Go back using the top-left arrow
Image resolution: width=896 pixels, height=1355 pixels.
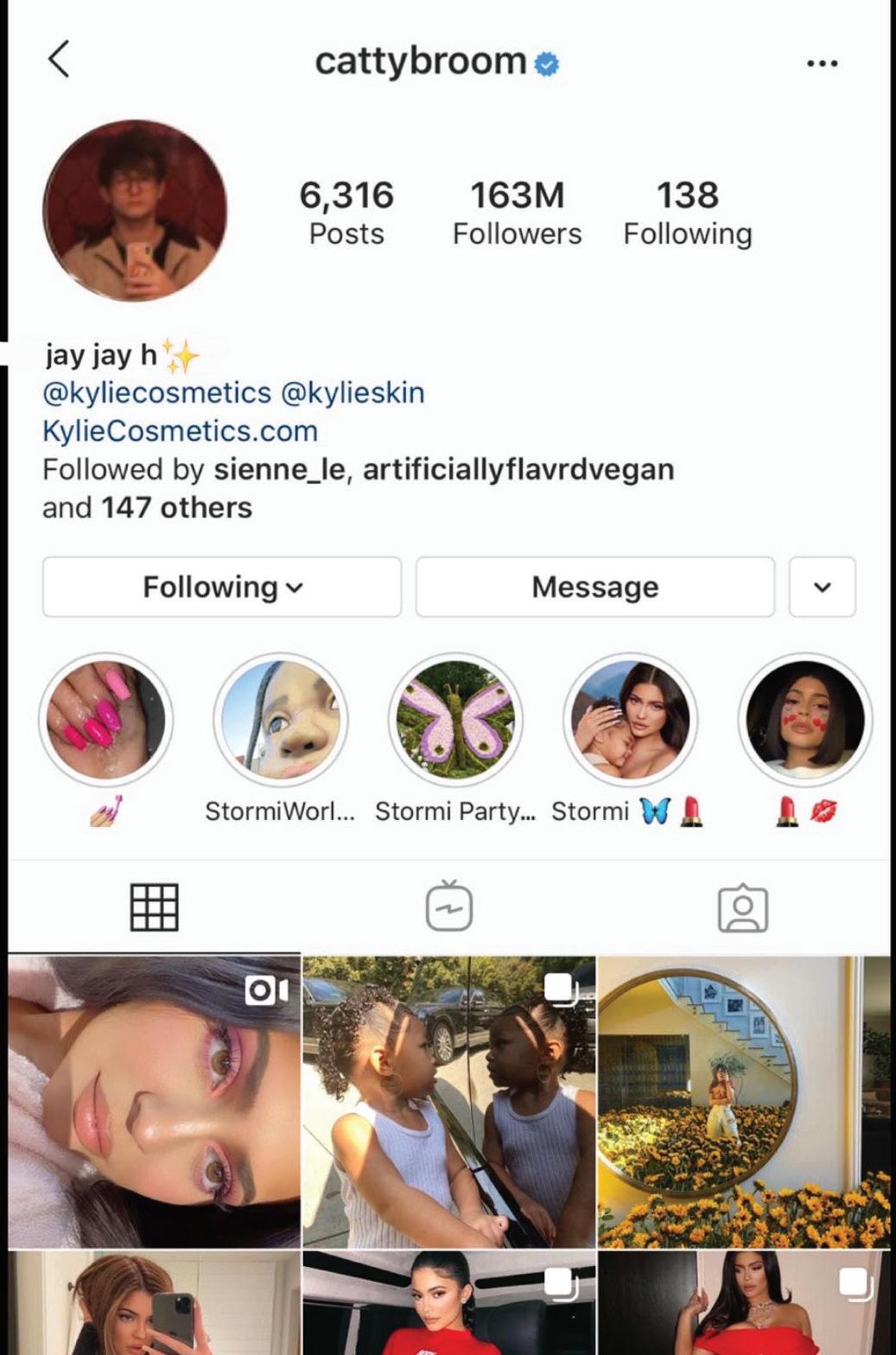click(59, 60)
